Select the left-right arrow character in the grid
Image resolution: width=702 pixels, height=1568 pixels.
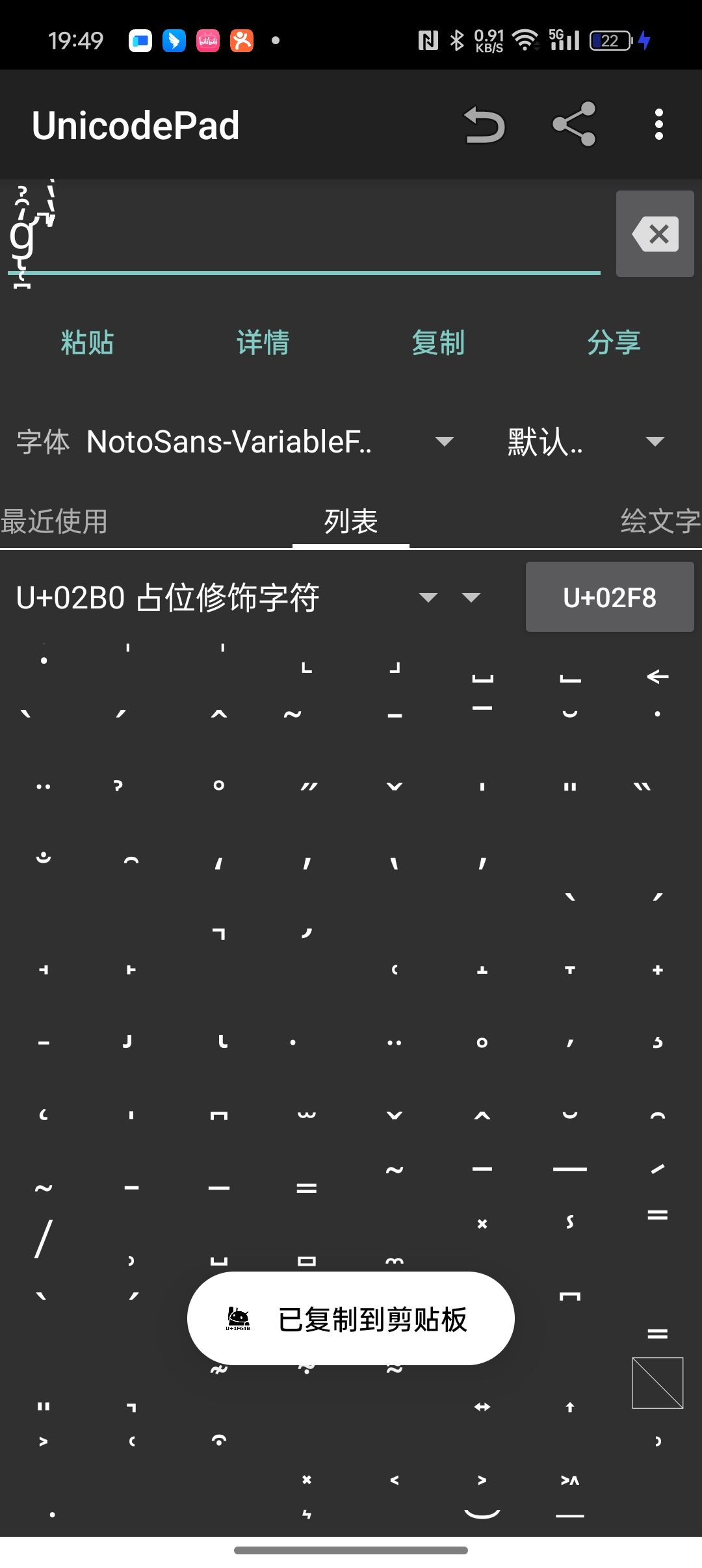tap(482, 1407)
